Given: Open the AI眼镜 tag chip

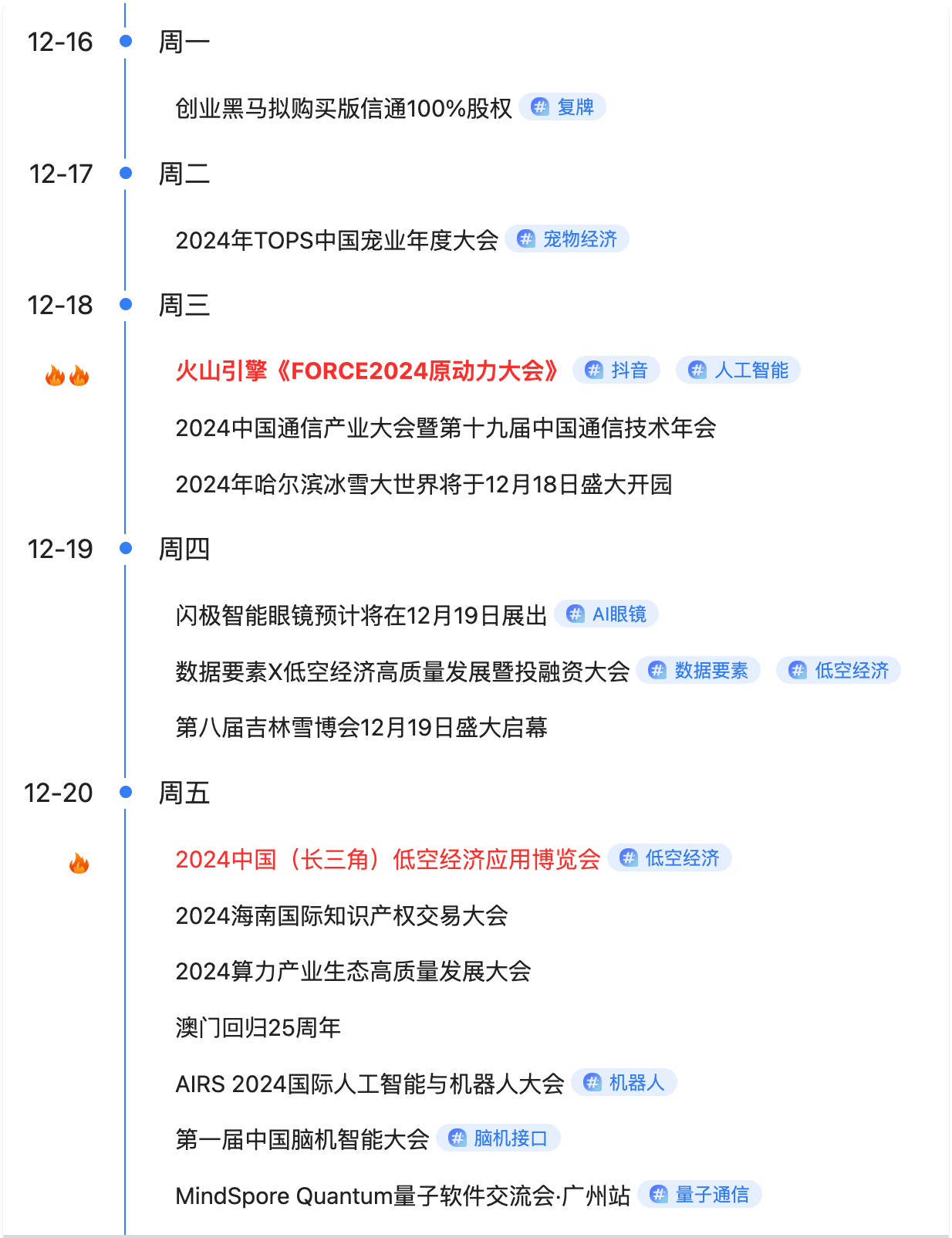Looking at the screenshot, I should coord(606,614).
